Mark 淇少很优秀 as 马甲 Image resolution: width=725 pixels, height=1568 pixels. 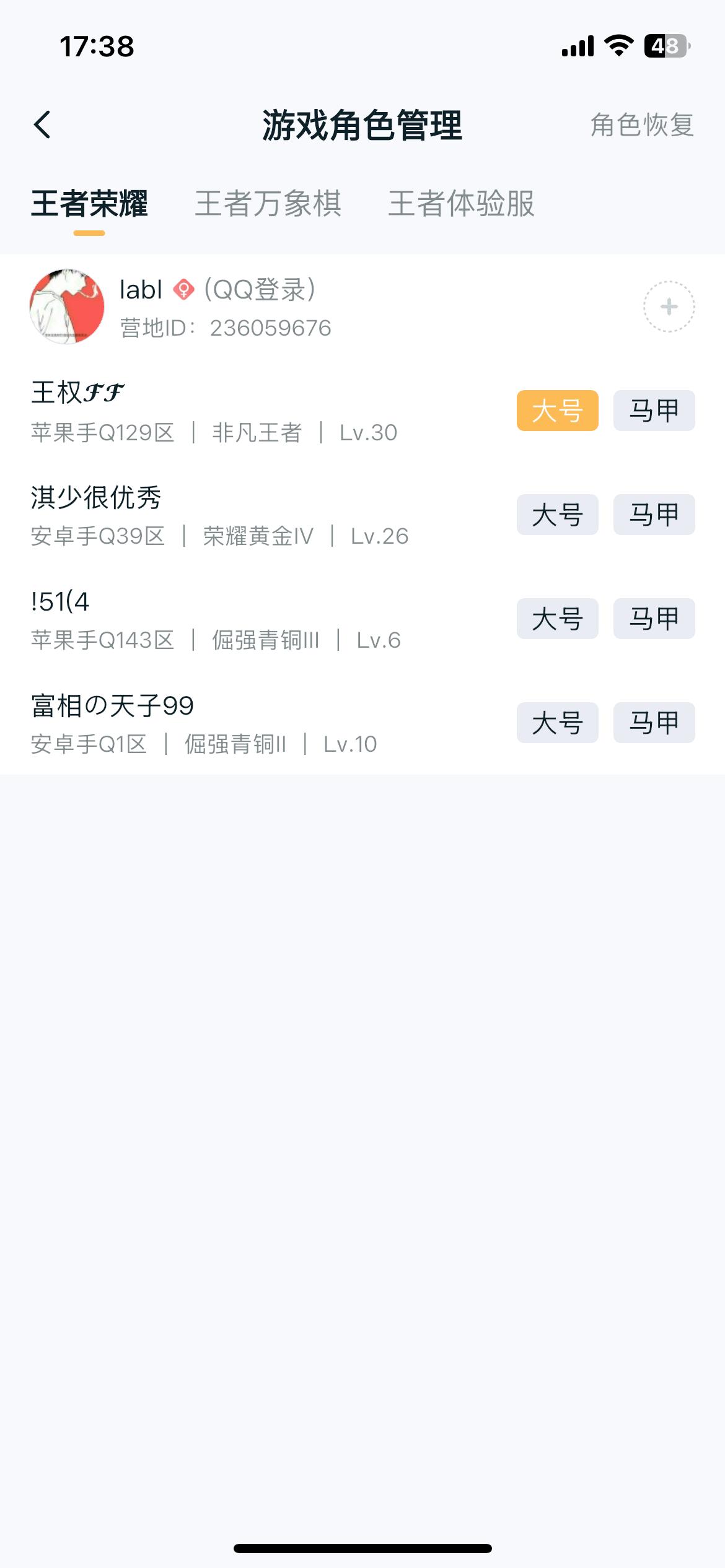click(654, 514)
